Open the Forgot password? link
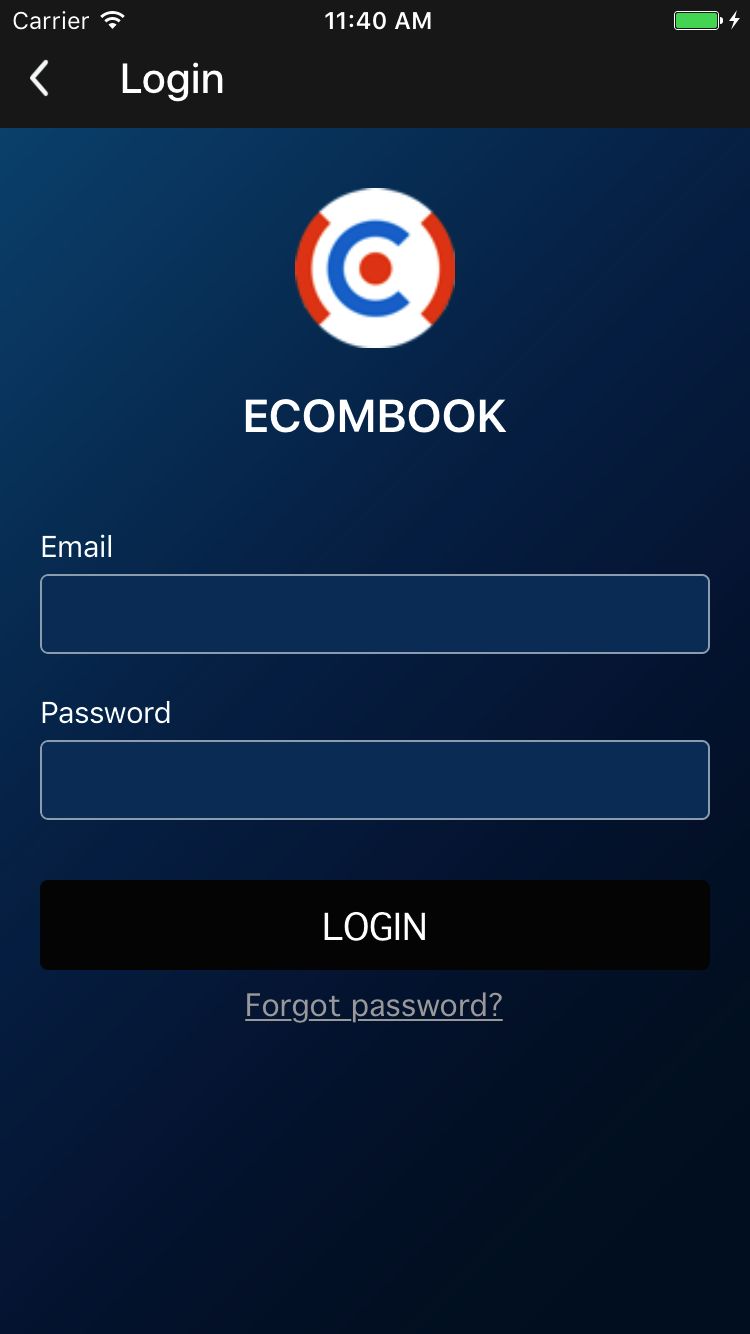The image size is (750, 1334). (374, 1005)
